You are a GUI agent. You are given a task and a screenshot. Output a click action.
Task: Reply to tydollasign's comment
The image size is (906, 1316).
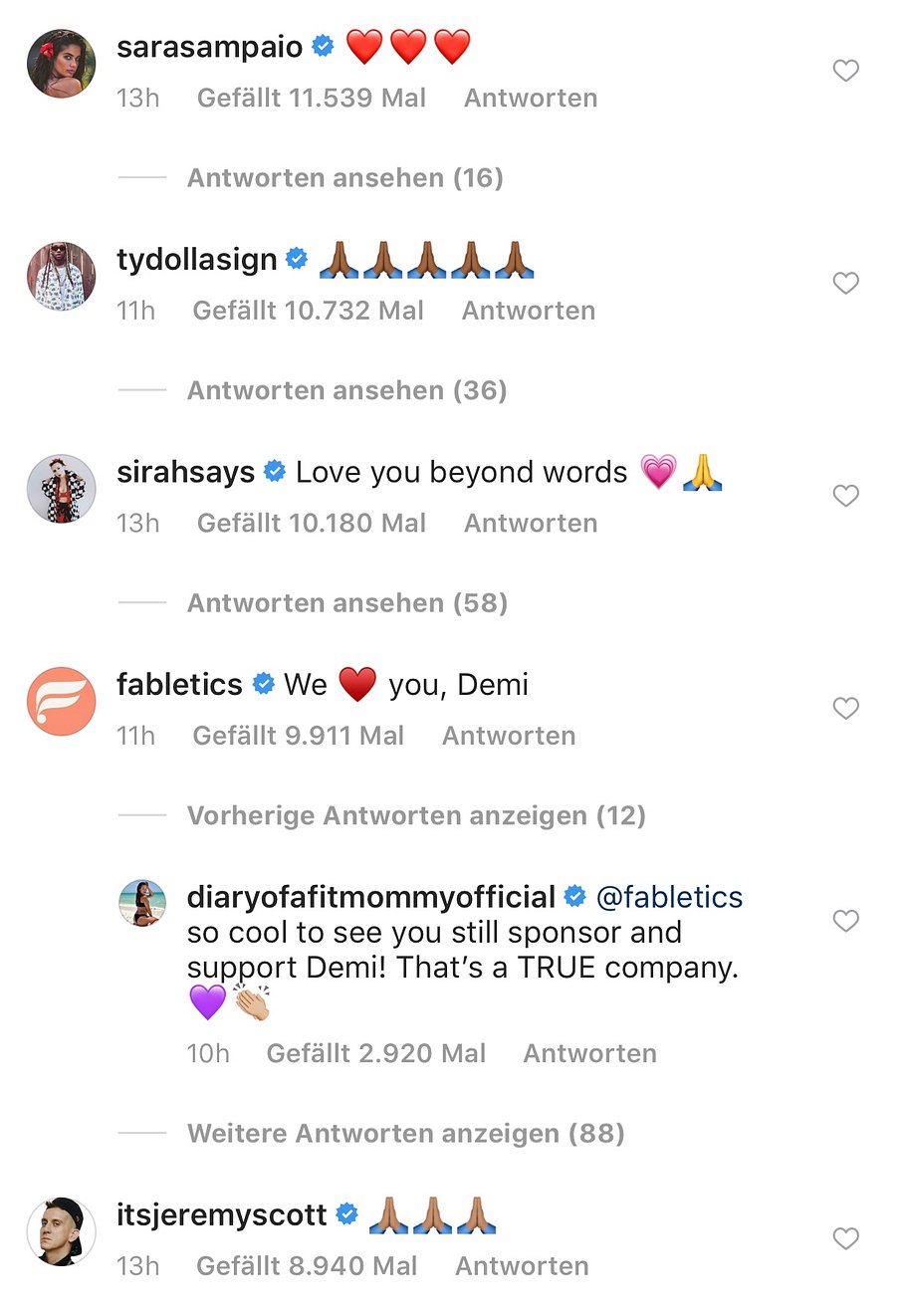pos(528,311)
